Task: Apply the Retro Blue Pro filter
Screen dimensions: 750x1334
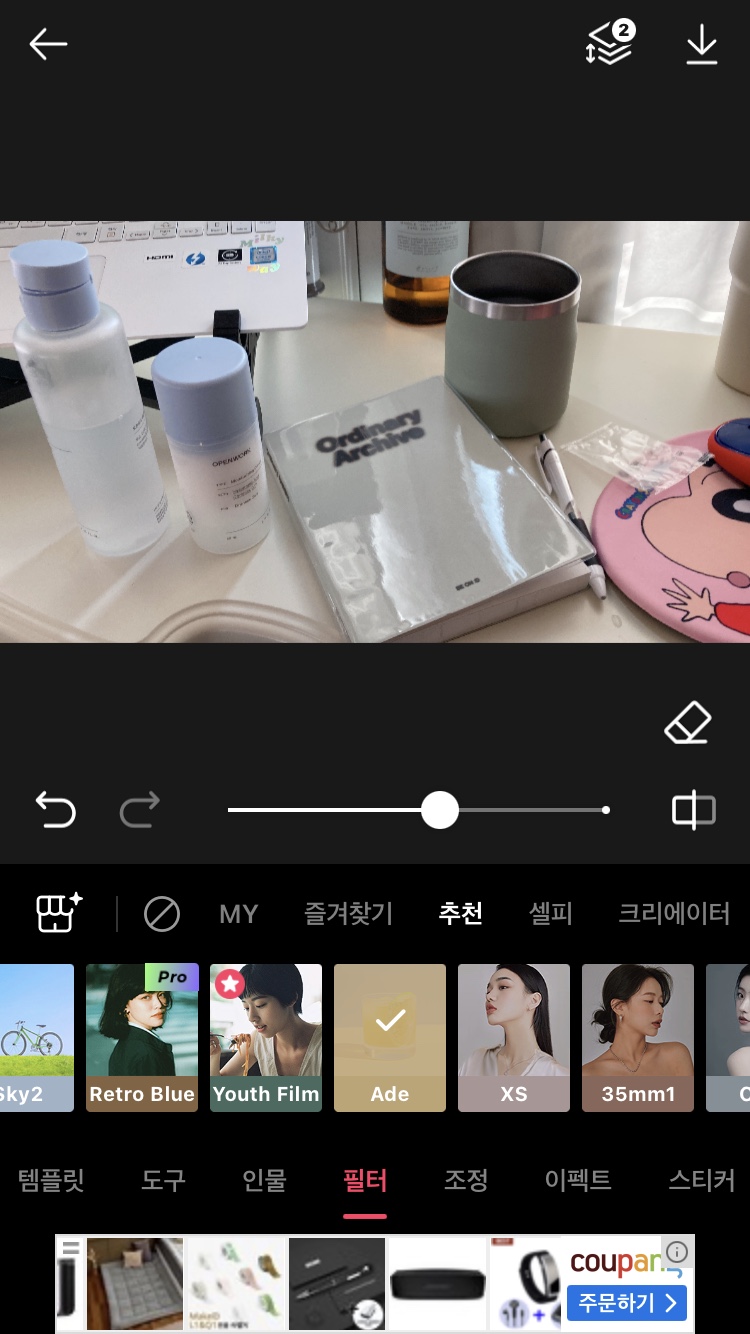Action: point(142,1037)
